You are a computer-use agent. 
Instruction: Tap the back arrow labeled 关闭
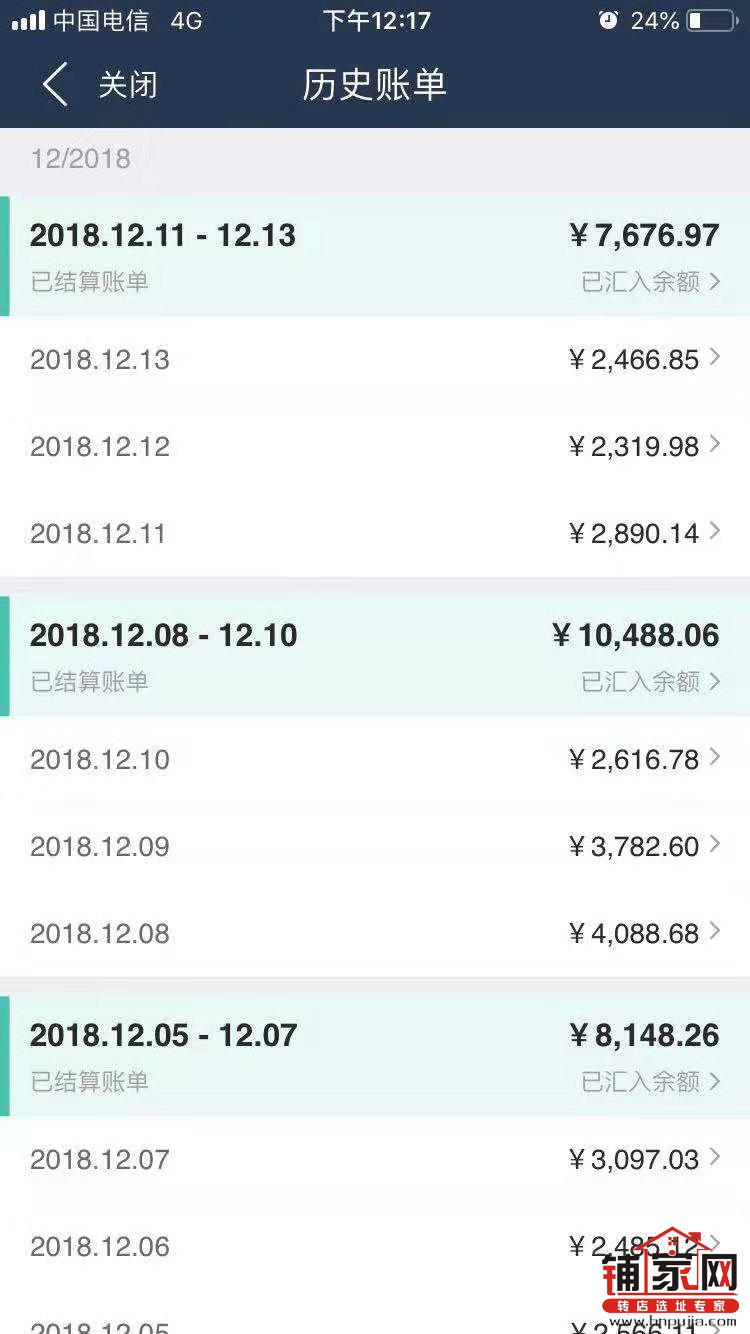click(x=98, y=85)
